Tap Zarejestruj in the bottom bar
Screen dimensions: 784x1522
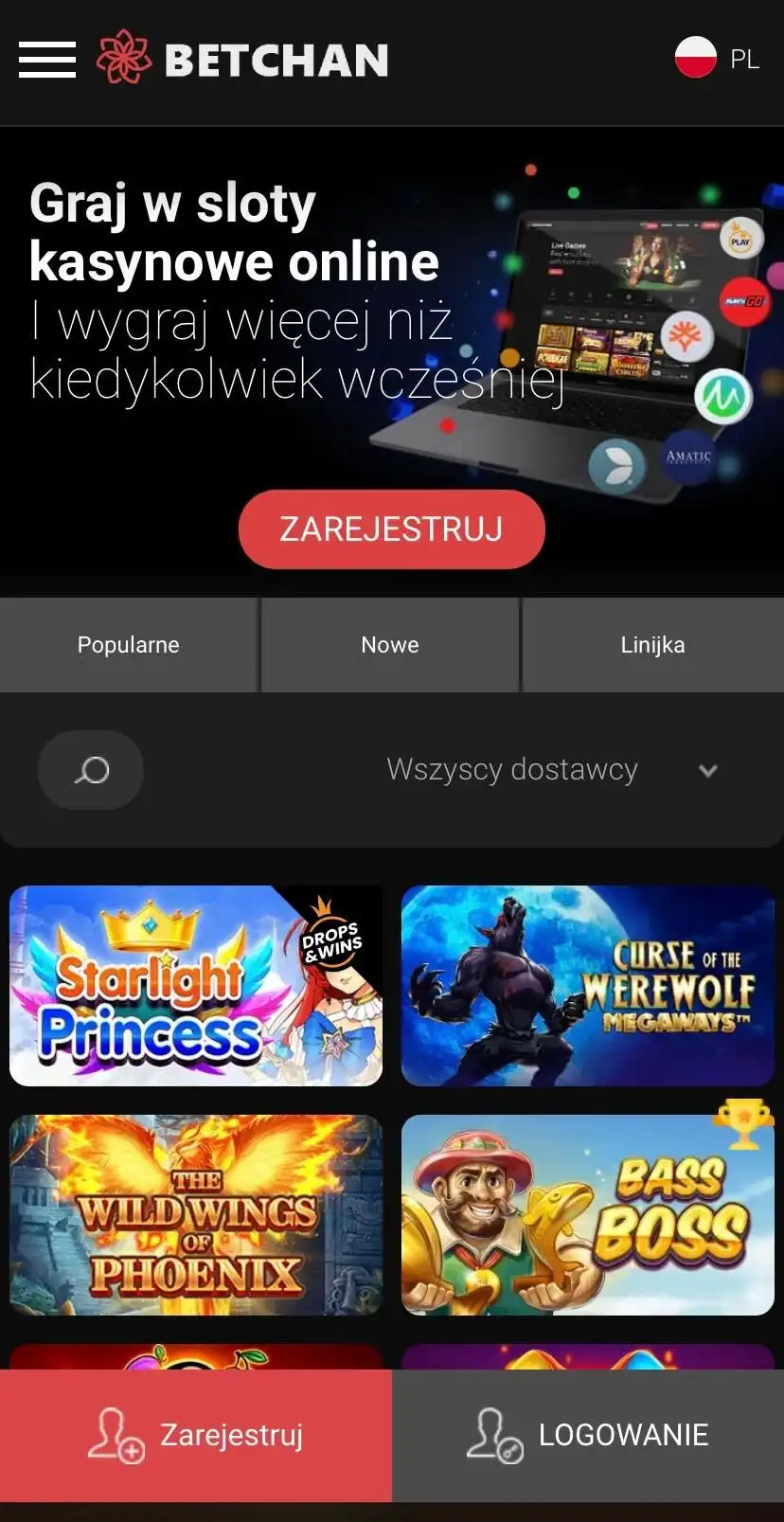point(196,1435)
